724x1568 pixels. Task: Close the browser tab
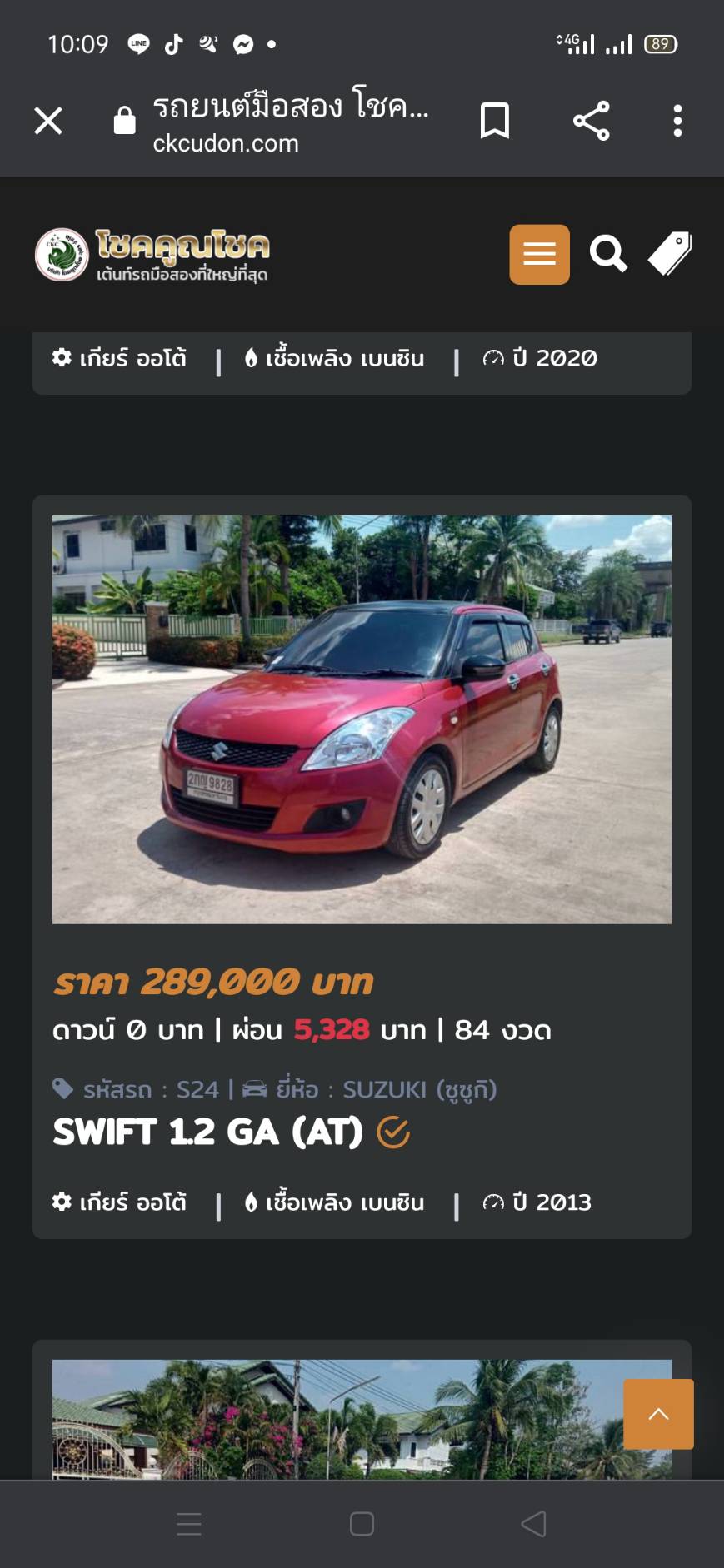tap(48, 121)
